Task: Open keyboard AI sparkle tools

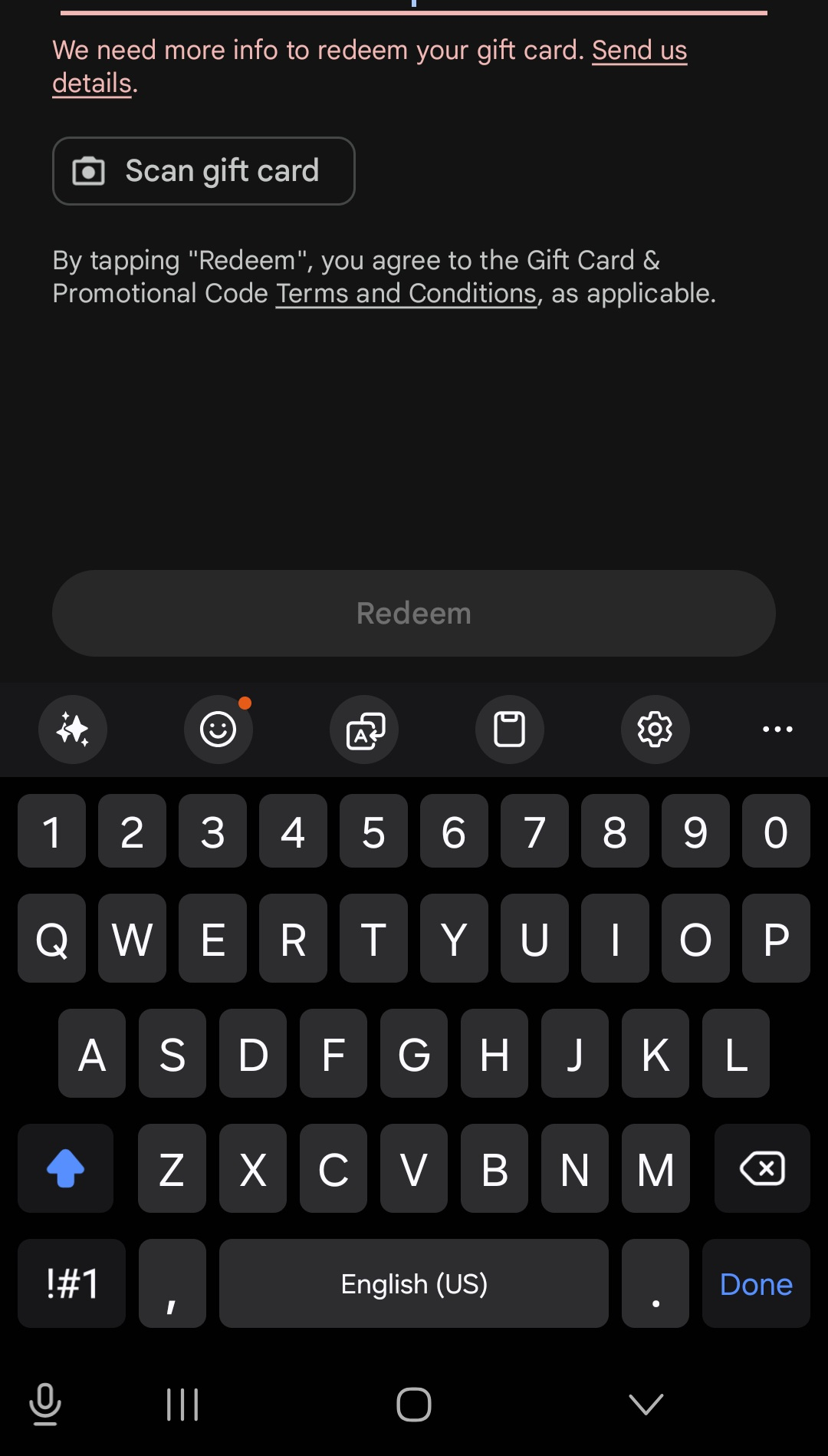Action: click(x=73, y=730)
